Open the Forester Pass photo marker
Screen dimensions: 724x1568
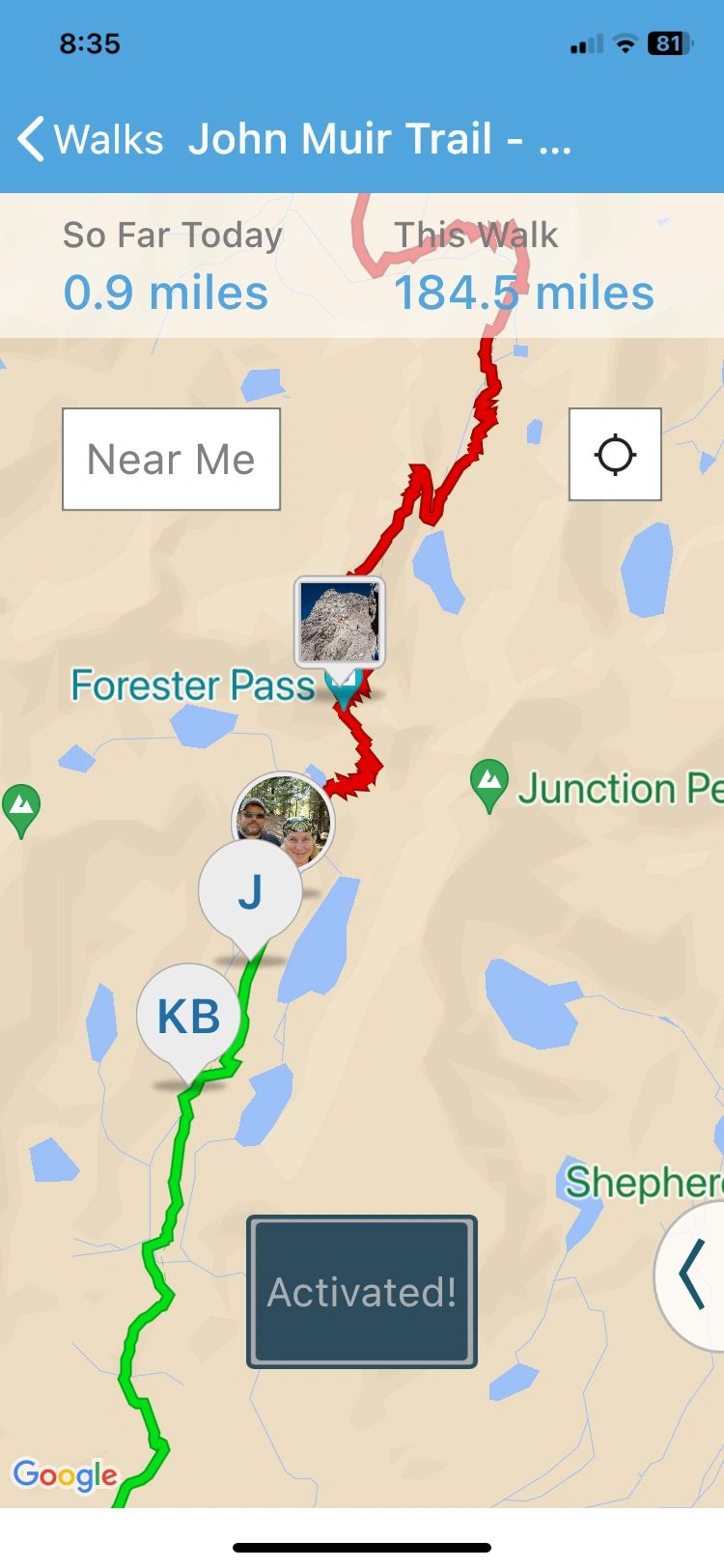(339, 623)
